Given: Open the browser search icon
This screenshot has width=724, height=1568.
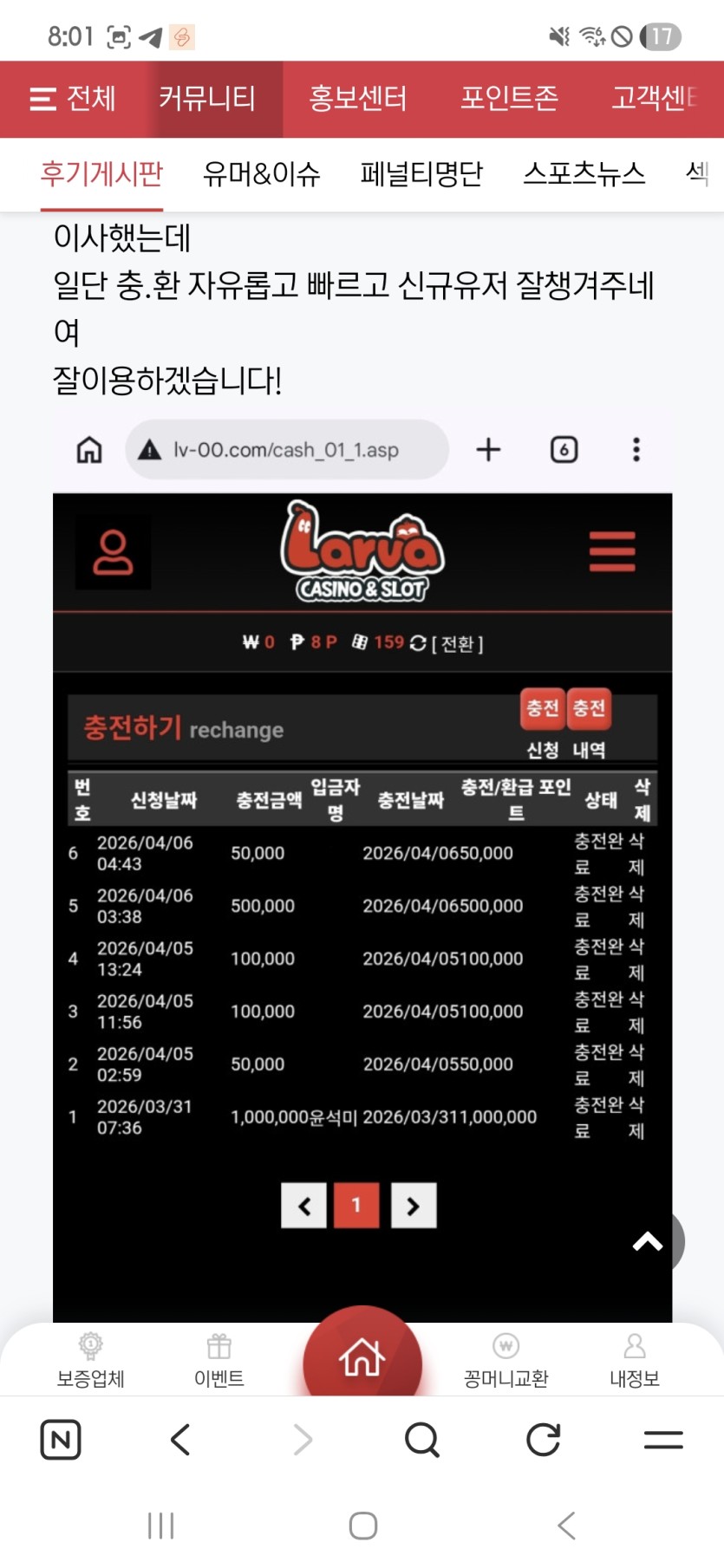Looking at the screenshot, I should pos(422,1440).
